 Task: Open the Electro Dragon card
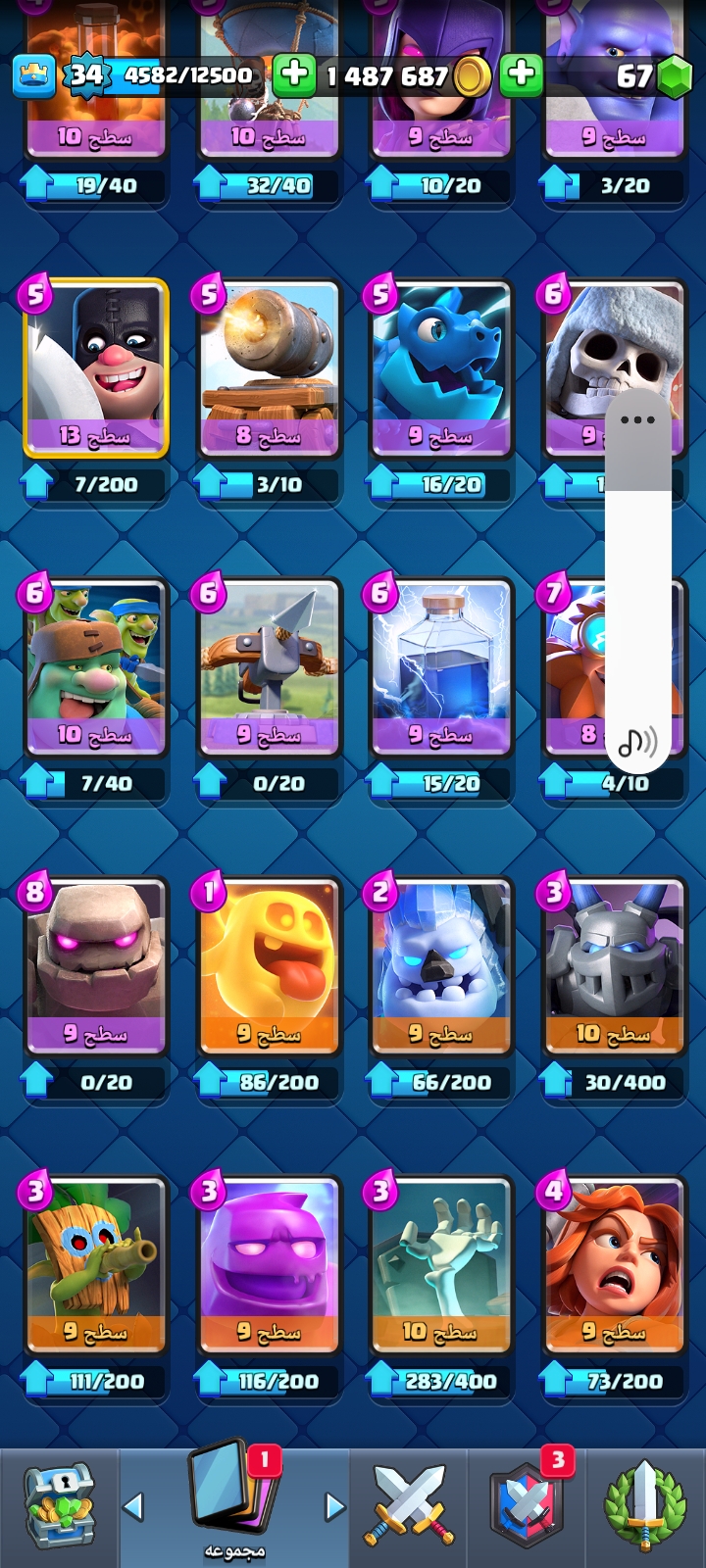pos(441,367)
